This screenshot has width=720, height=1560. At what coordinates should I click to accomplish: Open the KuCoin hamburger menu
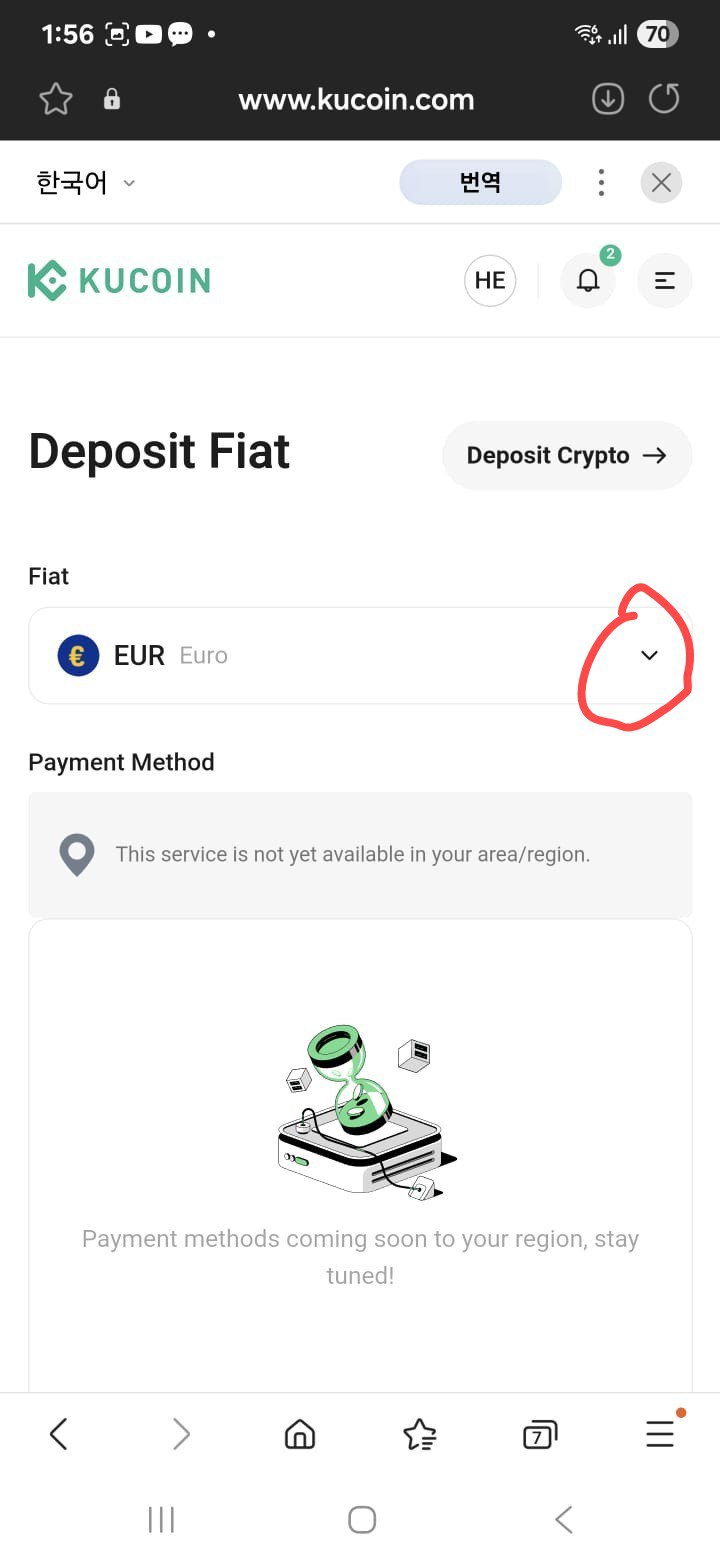[x=665, y=280]
